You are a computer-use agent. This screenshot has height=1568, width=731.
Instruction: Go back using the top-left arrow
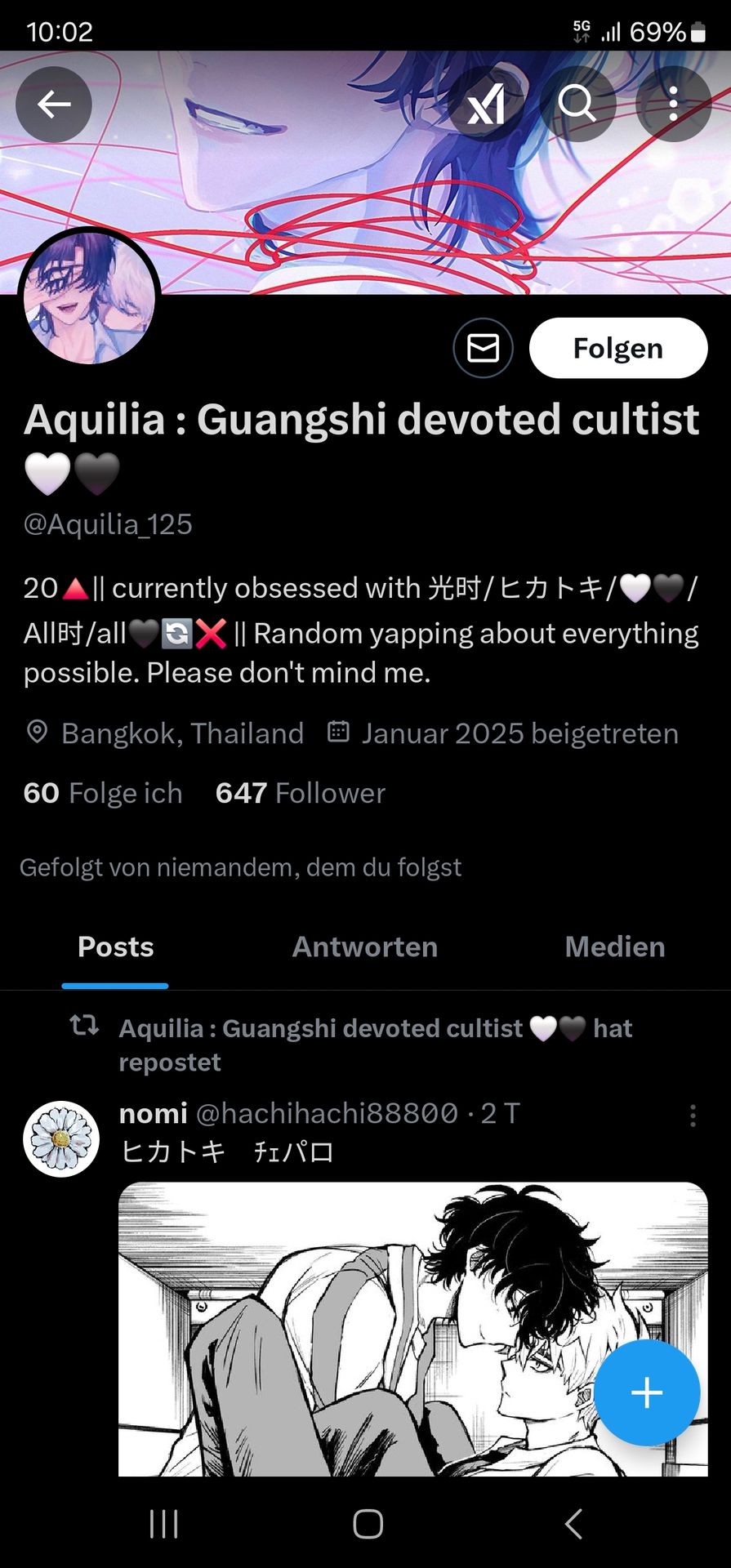tap(54, 105)
